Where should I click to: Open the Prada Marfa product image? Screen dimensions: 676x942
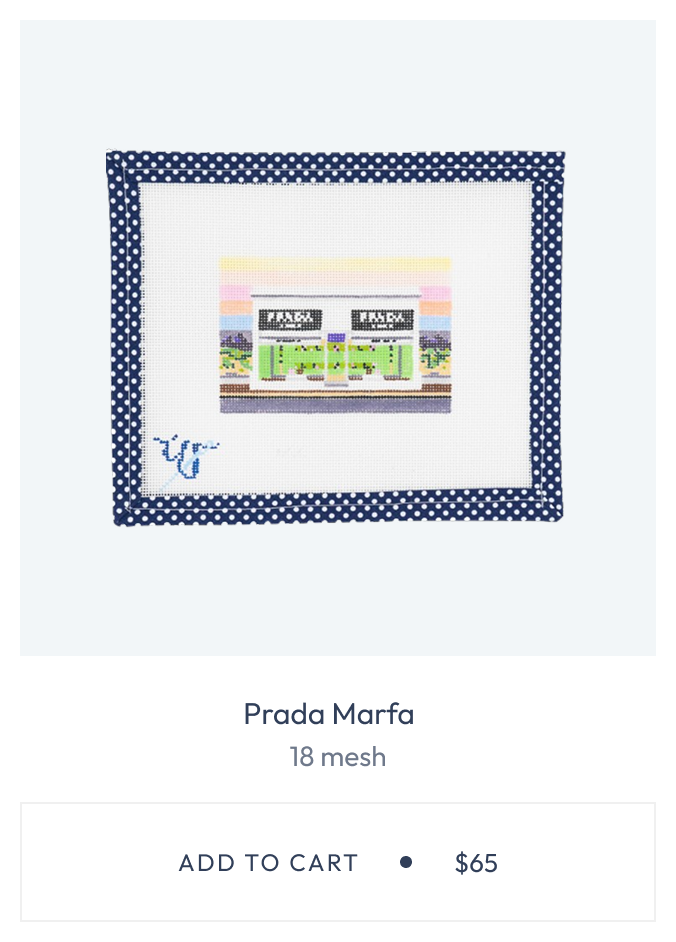(x=337, y=338)
